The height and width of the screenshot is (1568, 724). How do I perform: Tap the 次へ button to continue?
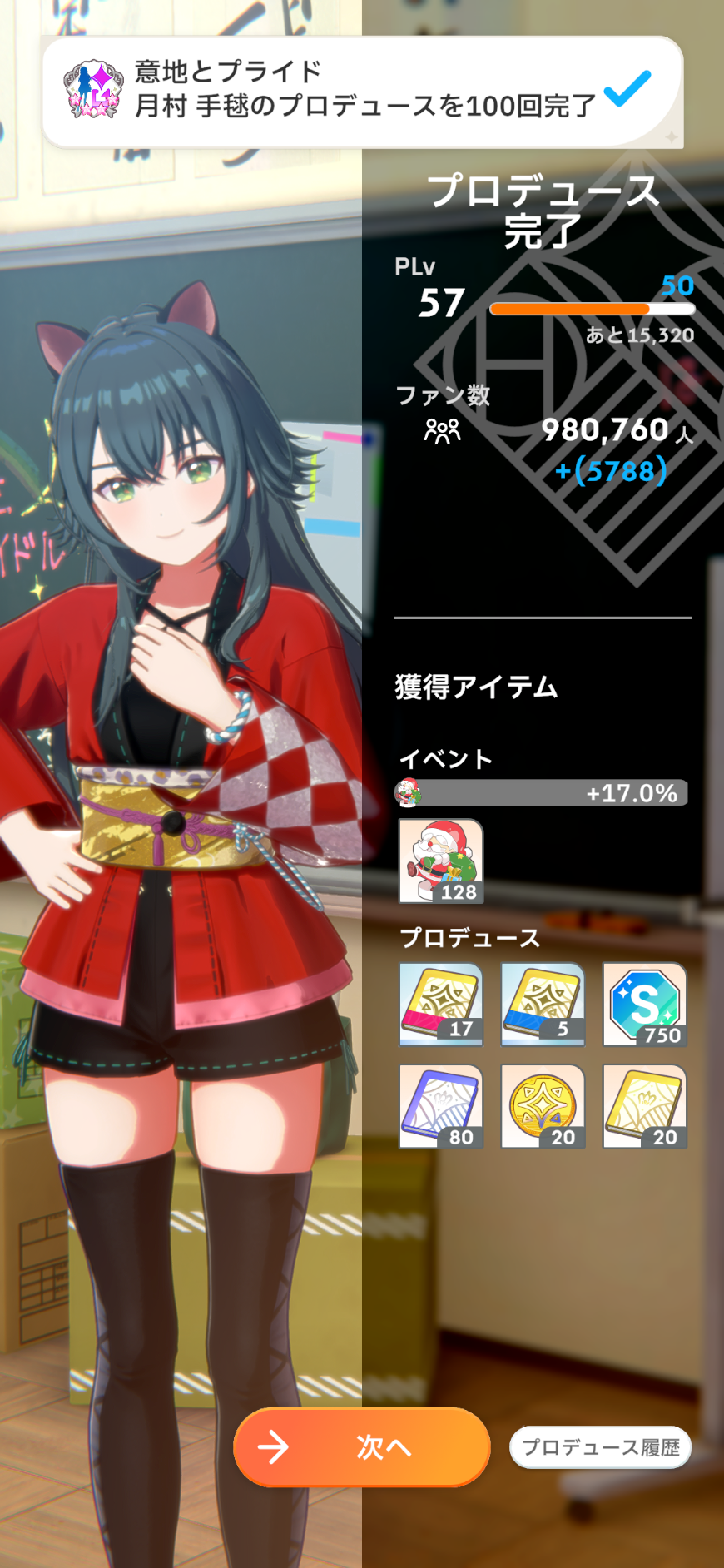point(361,1447)
